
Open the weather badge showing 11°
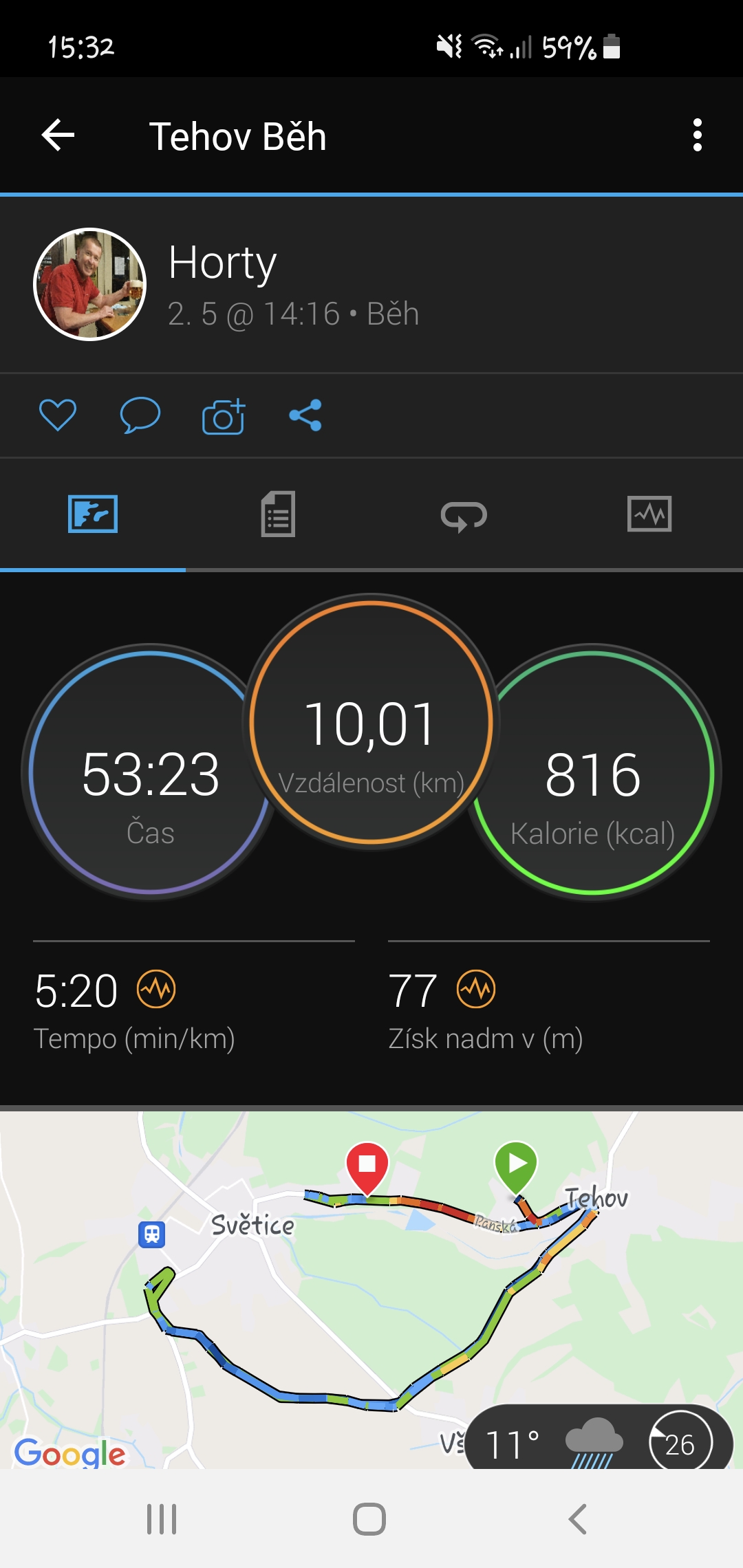tap(599, 1439)
